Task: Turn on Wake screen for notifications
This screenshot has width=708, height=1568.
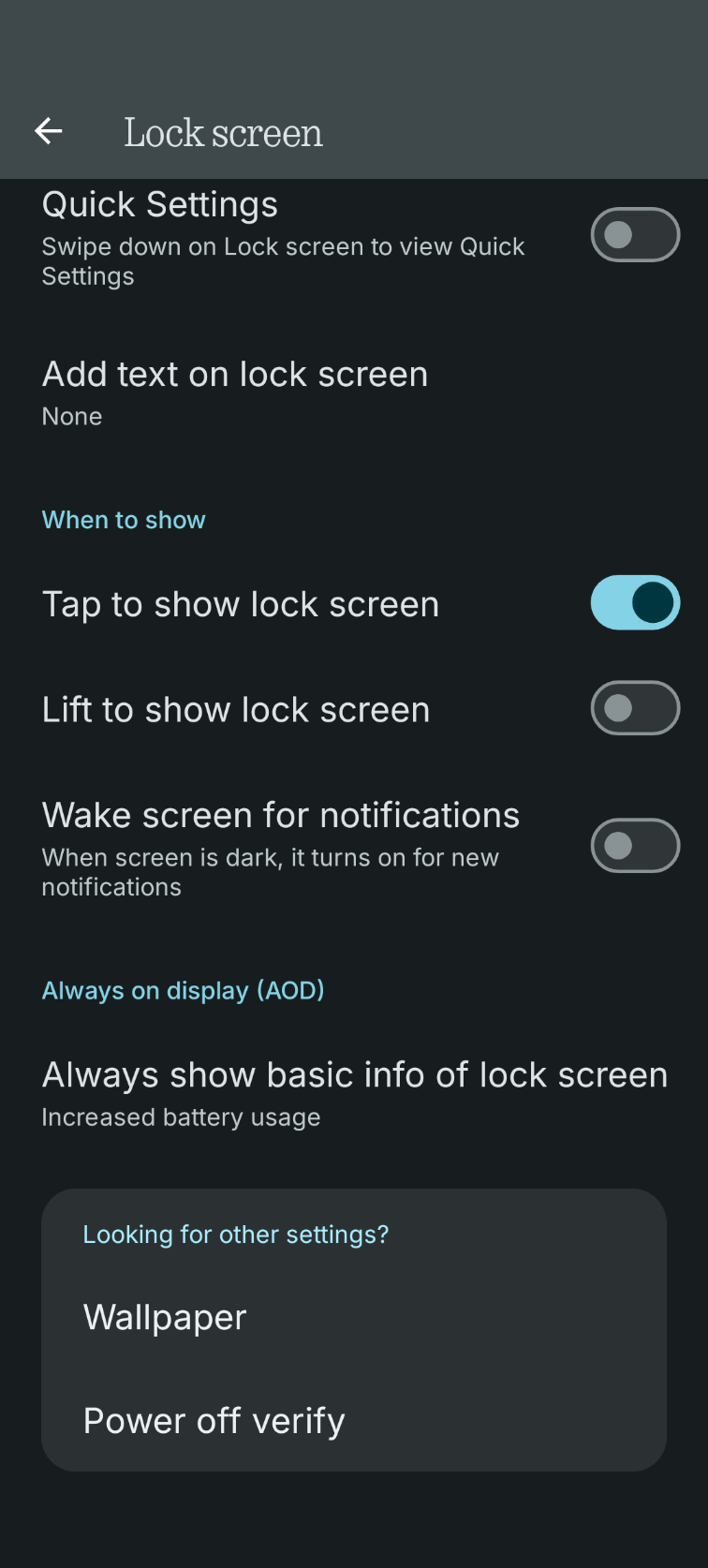Action: point(635,845)
